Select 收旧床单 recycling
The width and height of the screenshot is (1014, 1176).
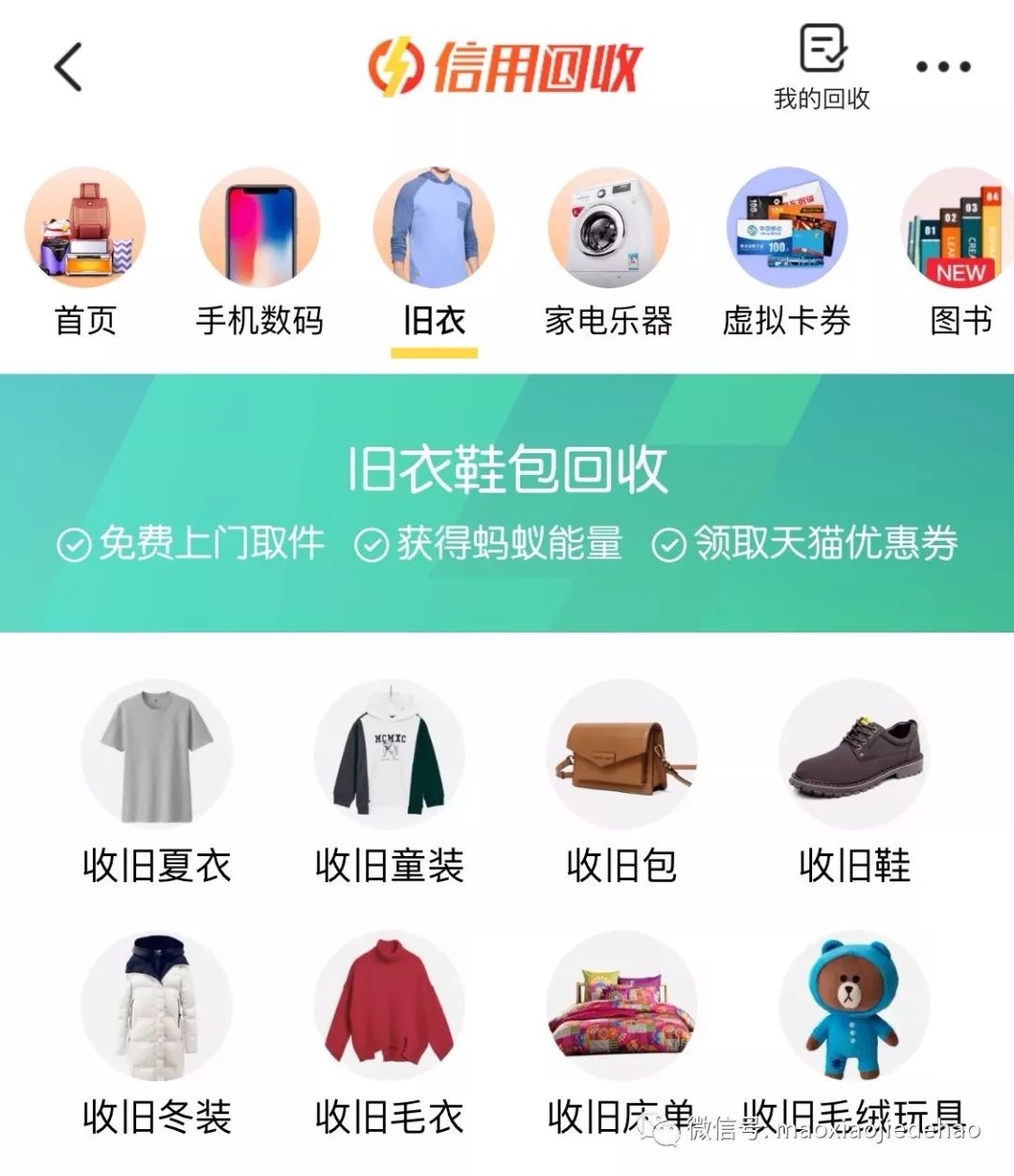(x=622, y=1032)
